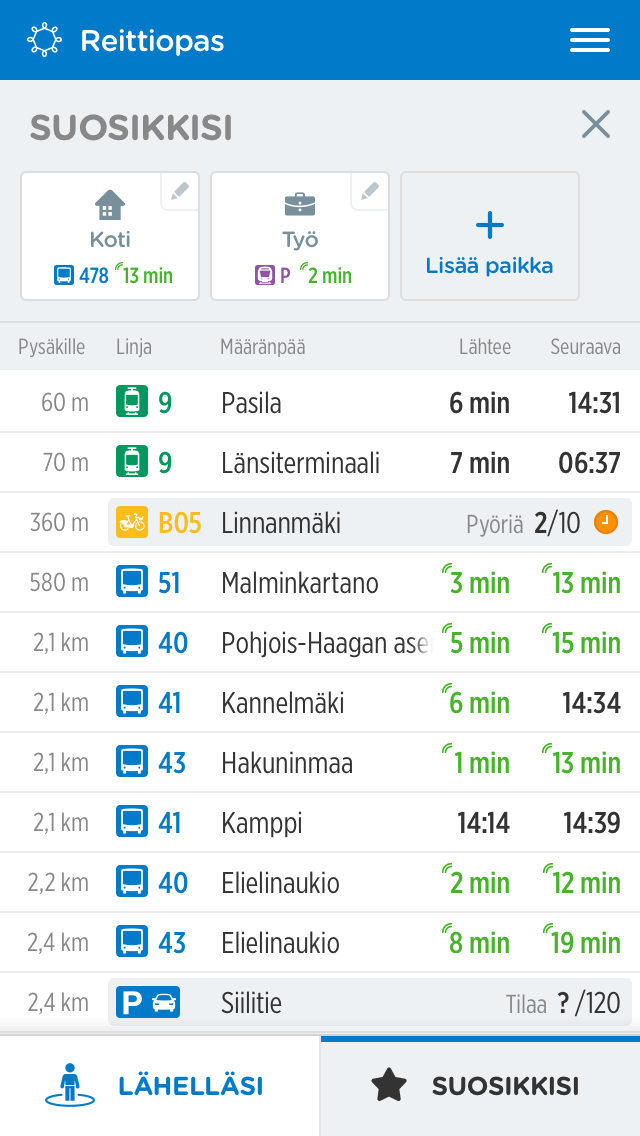640x1136 pixels.
Task: Switch to the Lähelläsi tab
Action: coord(159,1086)
